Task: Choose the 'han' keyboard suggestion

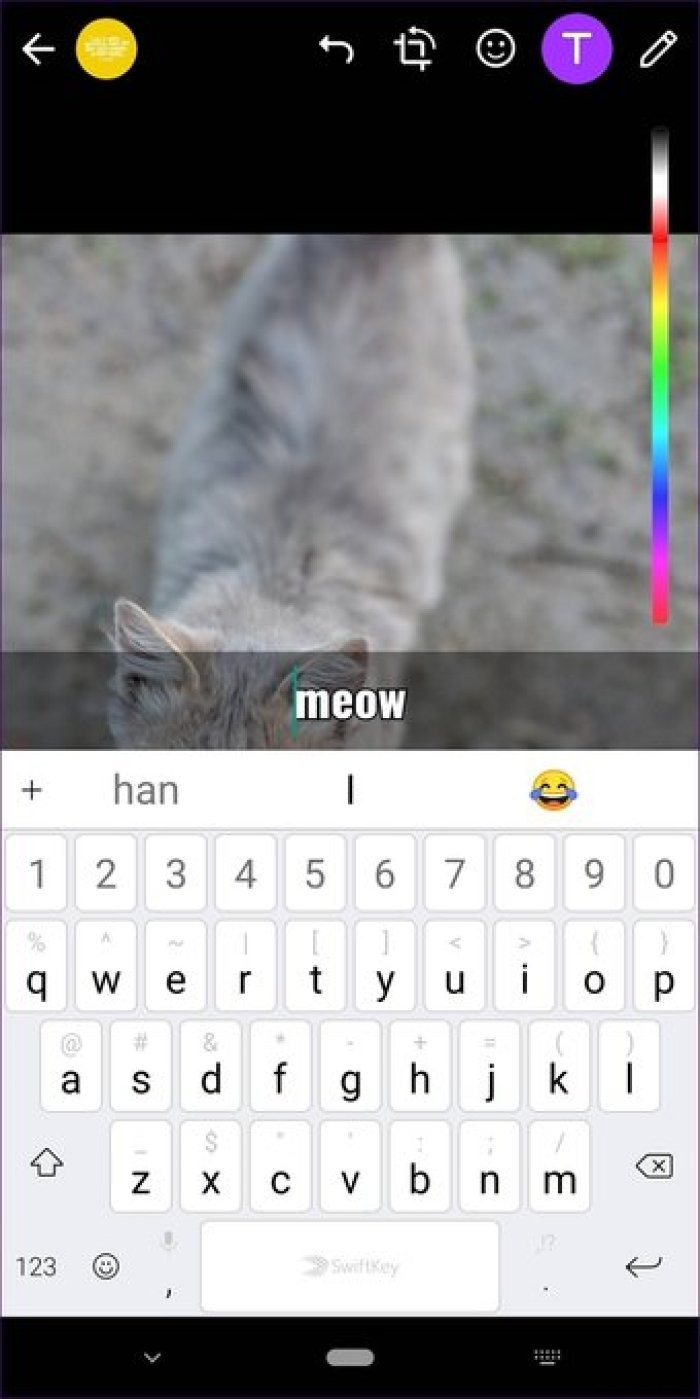Action: (146, 791)
